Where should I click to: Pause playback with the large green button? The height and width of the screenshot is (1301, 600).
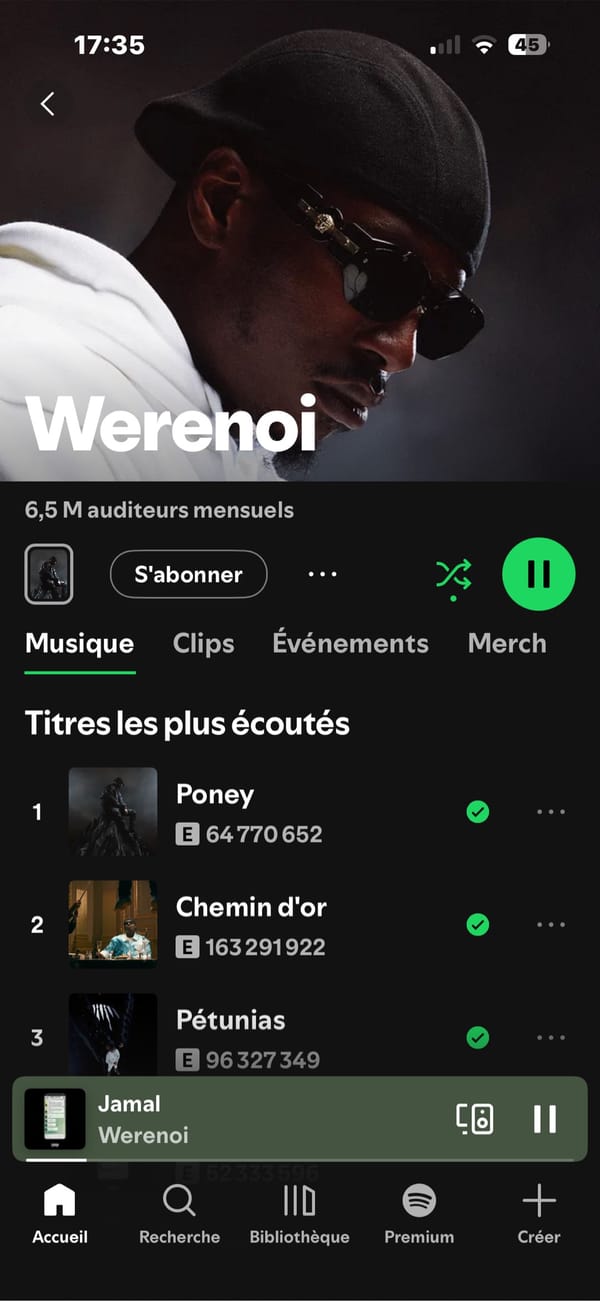[x=538, y=574]
